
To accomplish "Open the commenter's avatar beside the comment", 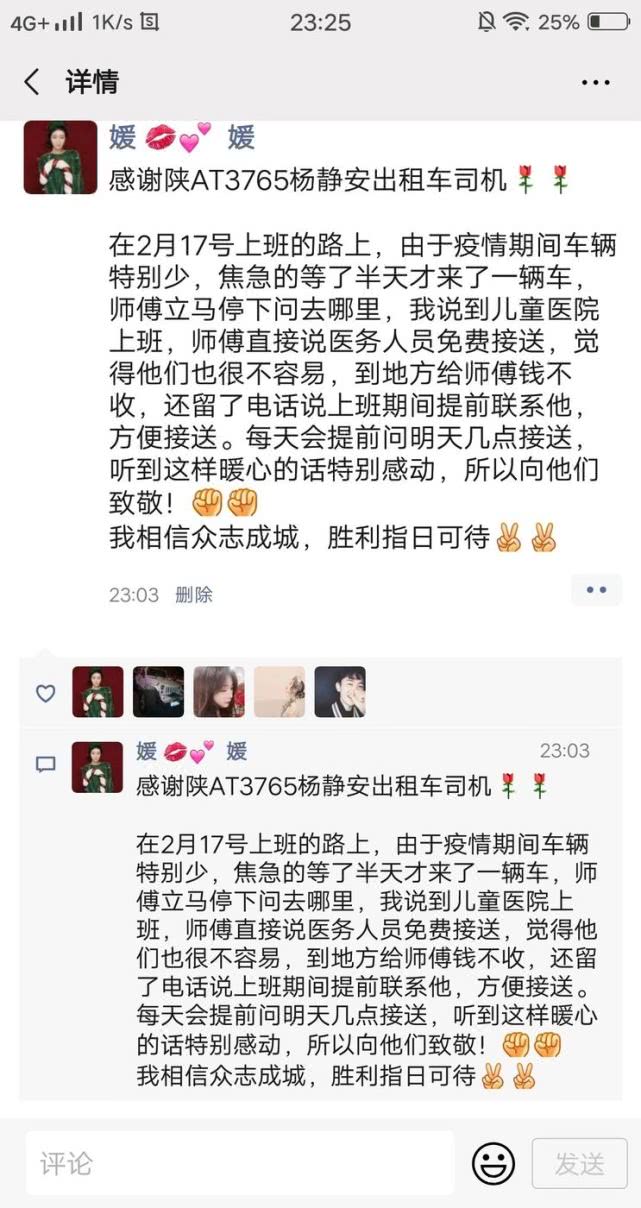I will coord(97,767).
